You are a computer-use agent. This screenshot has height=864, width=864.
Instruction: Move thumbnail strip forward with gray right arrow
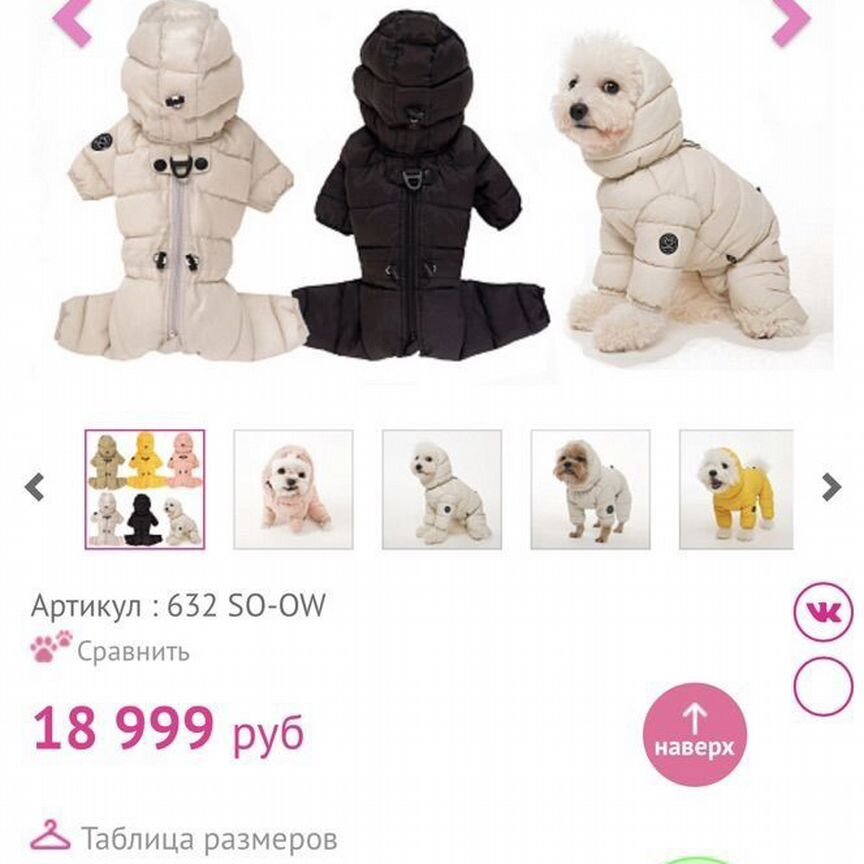point(831,488)
